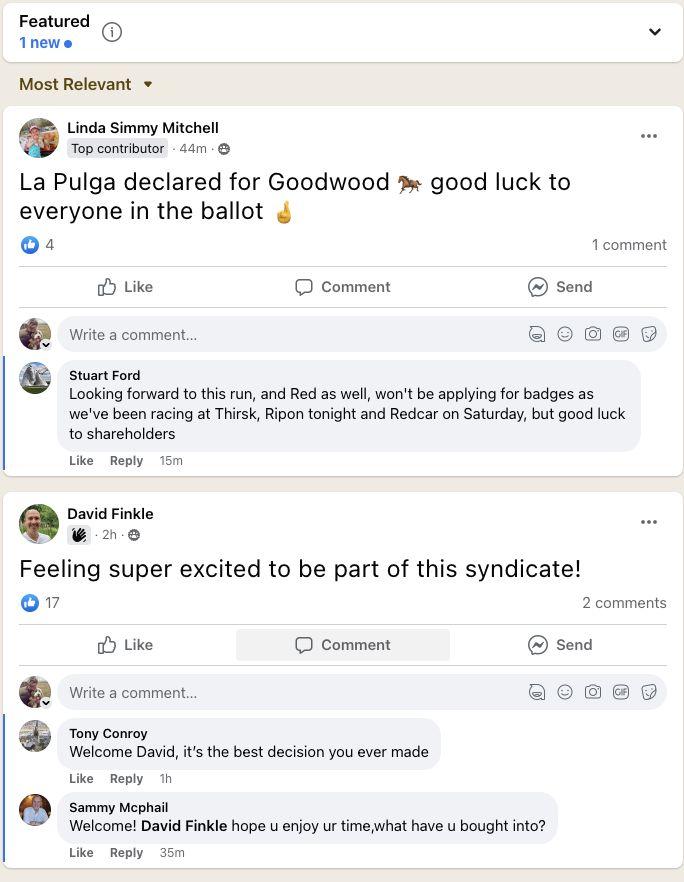The height and width of the screenshot is (882, 684).
Task: Write a comment on David Finkle's post
Action: point(292,692)
